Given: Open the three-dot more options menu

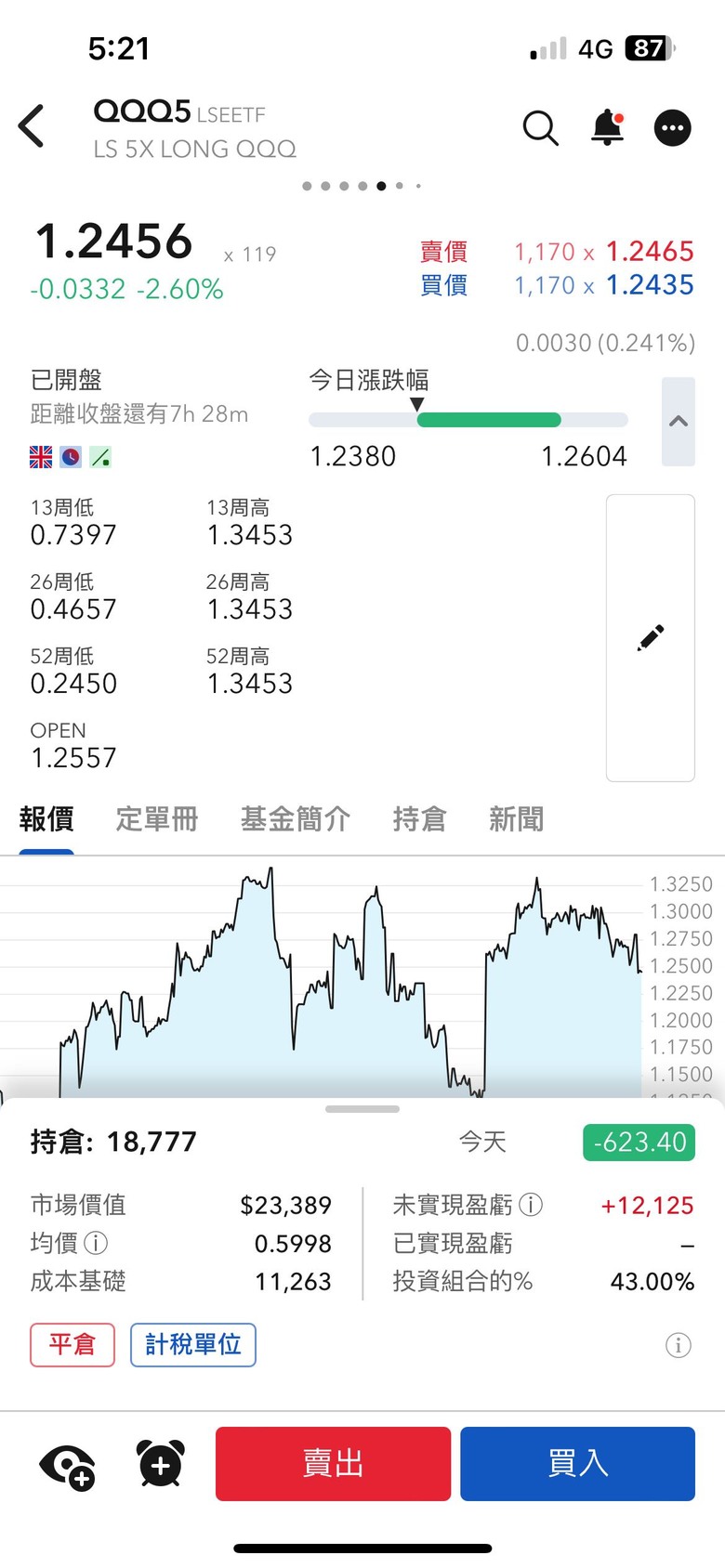Looking at the screenshot, I should 673,128.
